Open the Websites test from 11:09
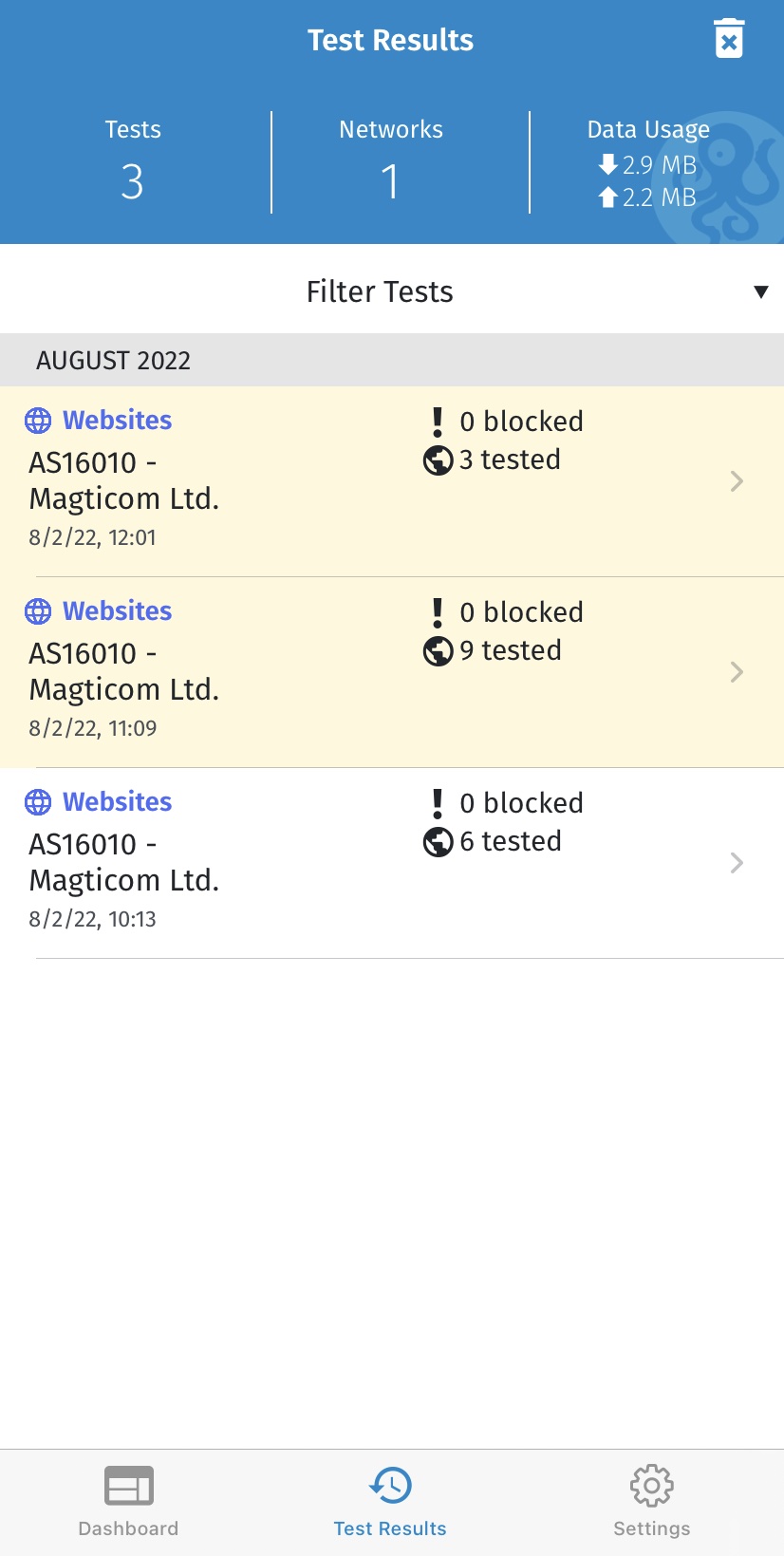This screenshot has height=1556, width=784. 391,671
